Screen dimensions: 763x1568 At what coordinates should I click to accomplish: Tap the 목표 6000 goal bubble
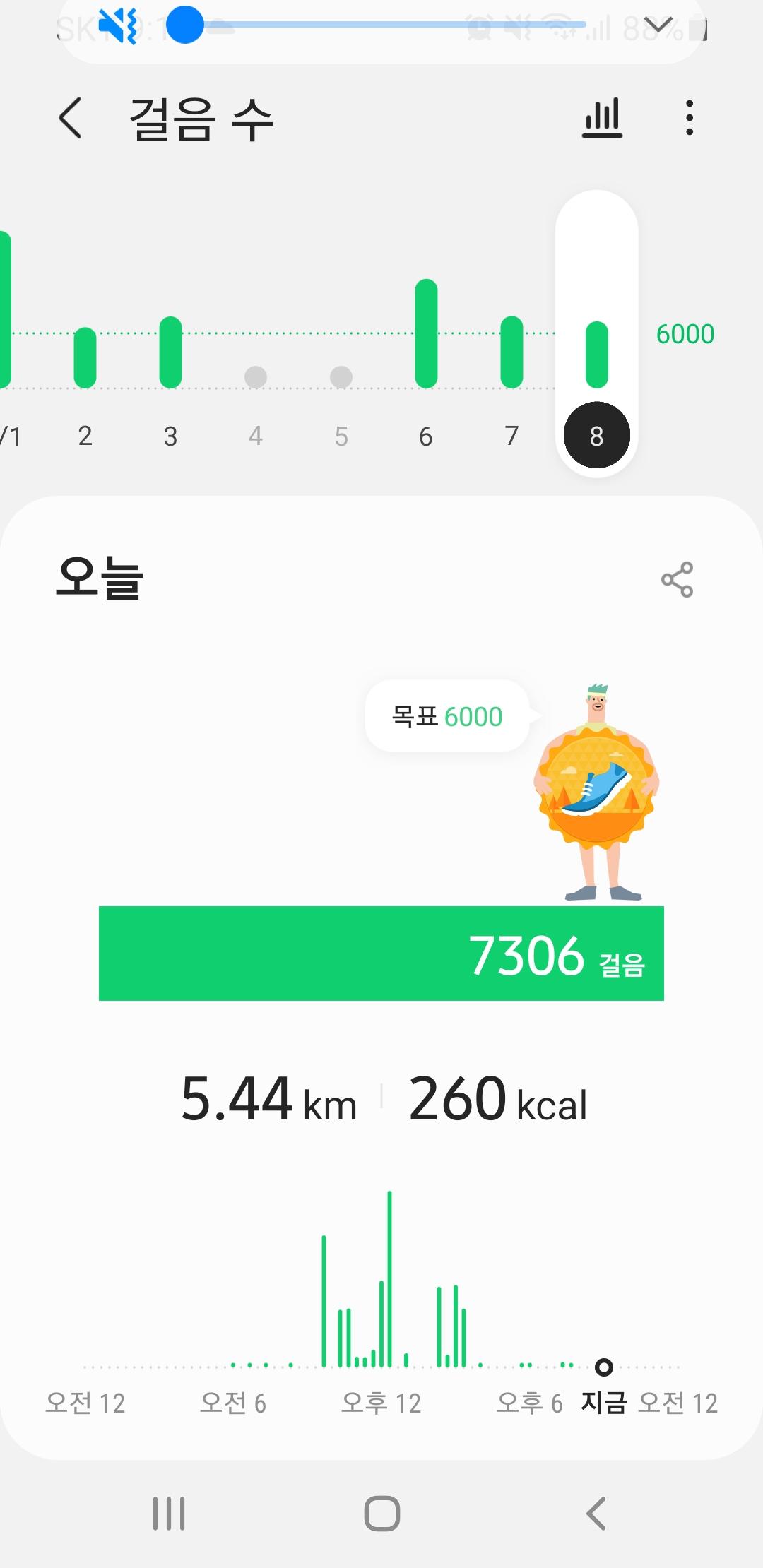tap(447, 716)
